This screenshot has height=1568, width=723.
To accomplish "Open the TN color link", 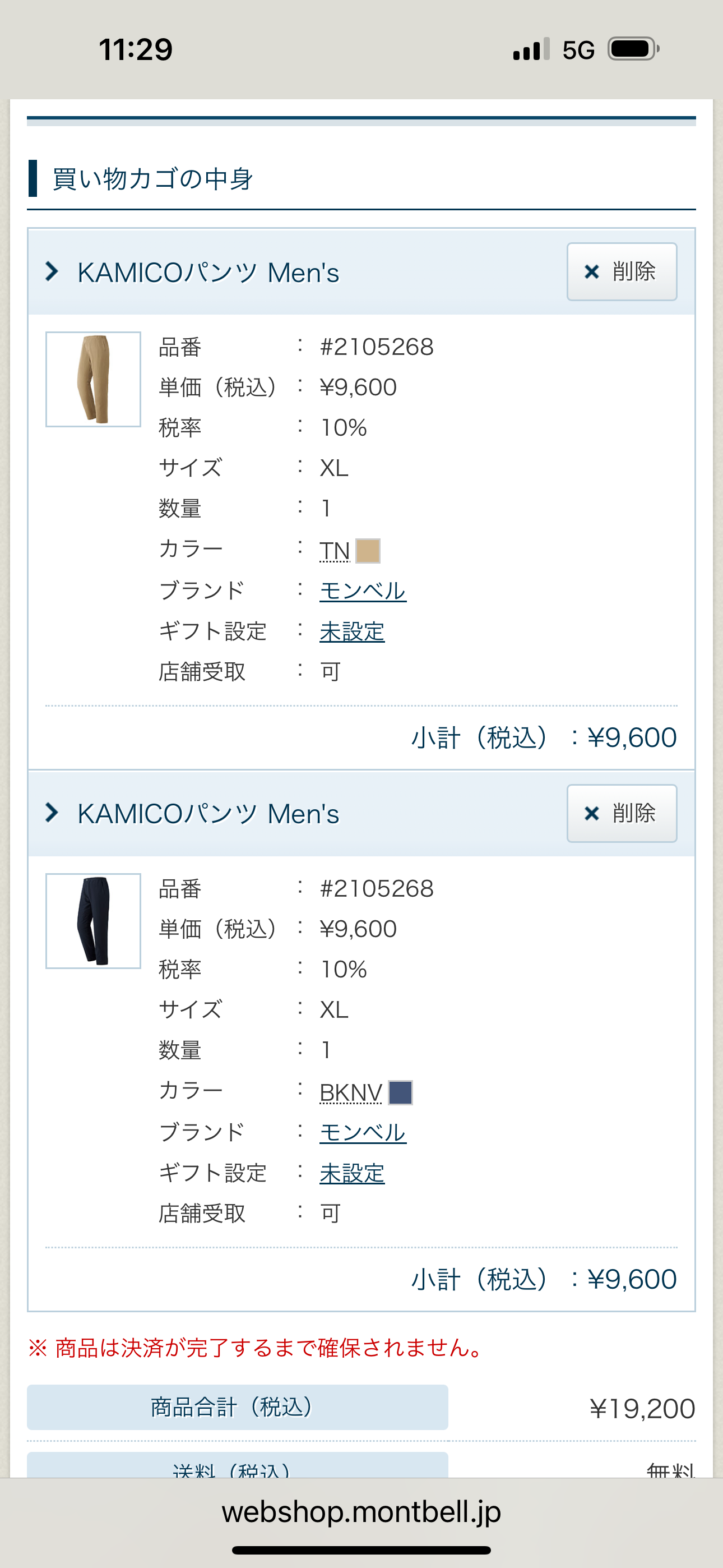I will tap(333, 547).
